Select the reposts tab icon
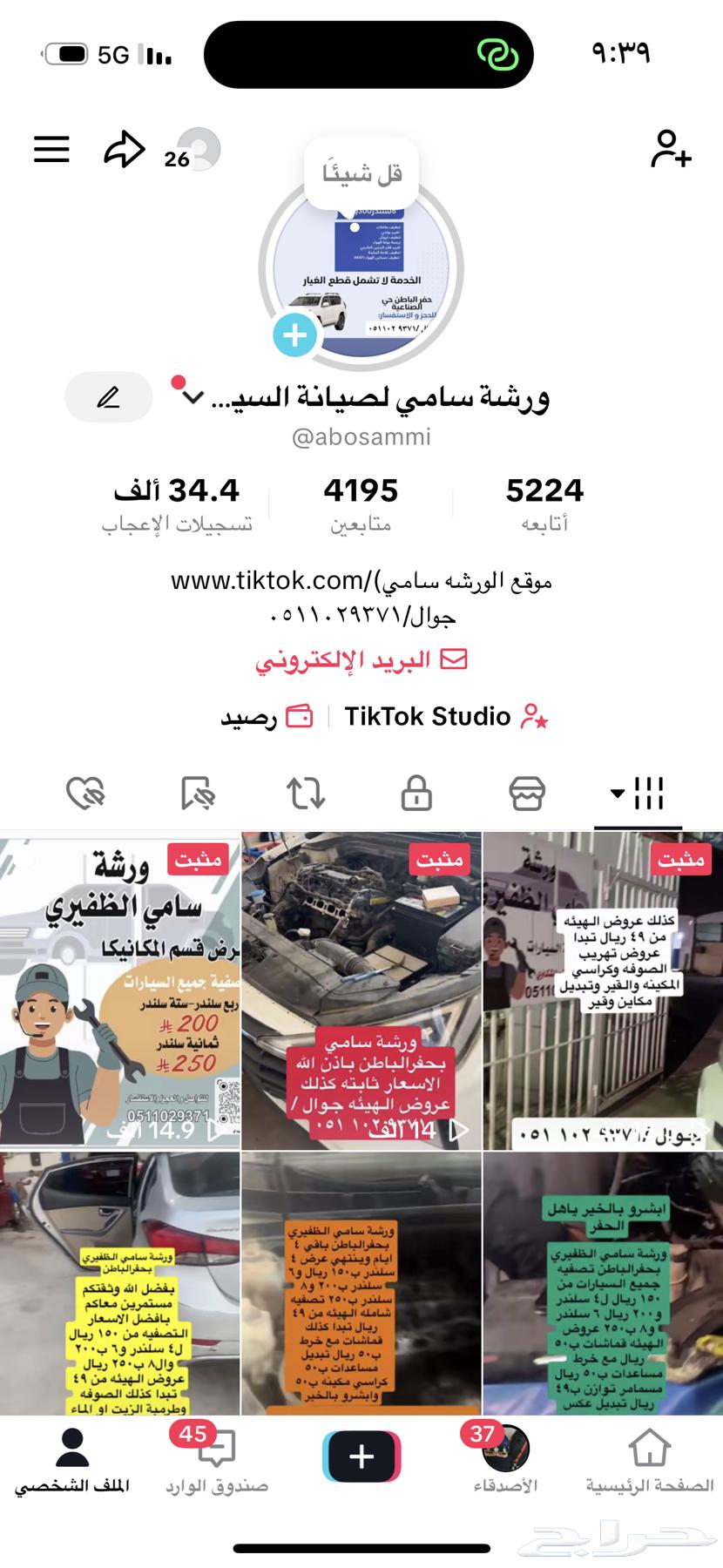Image resolution: width=723 pixels, height=1568 pixels. (306, 794)
